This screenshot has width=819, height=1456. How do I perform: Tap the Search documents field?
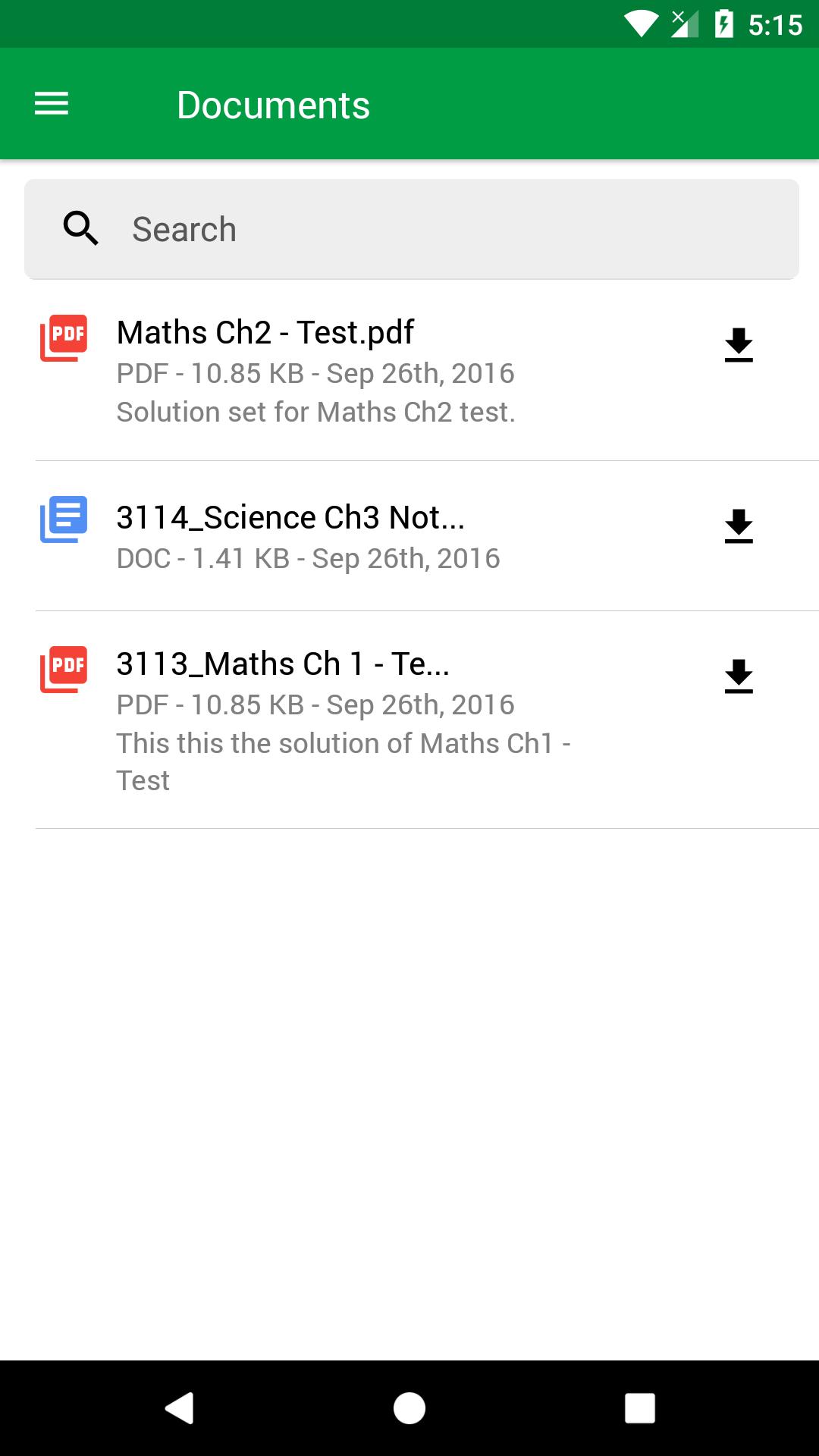[x=412, y=229]
